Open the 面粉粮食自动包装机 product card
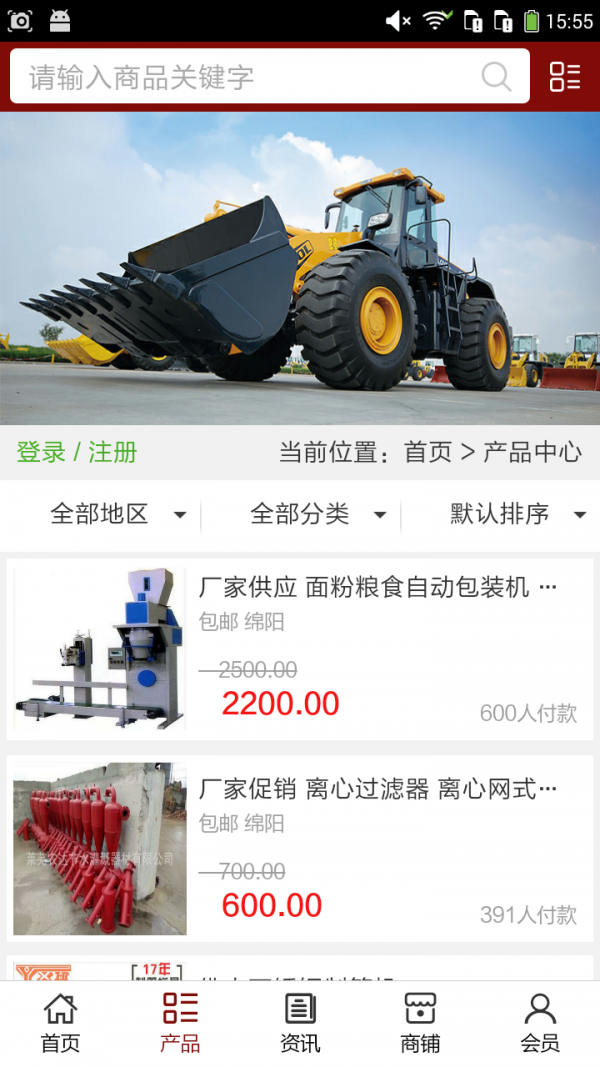The image size is (600, 1067). coord(300,649)
